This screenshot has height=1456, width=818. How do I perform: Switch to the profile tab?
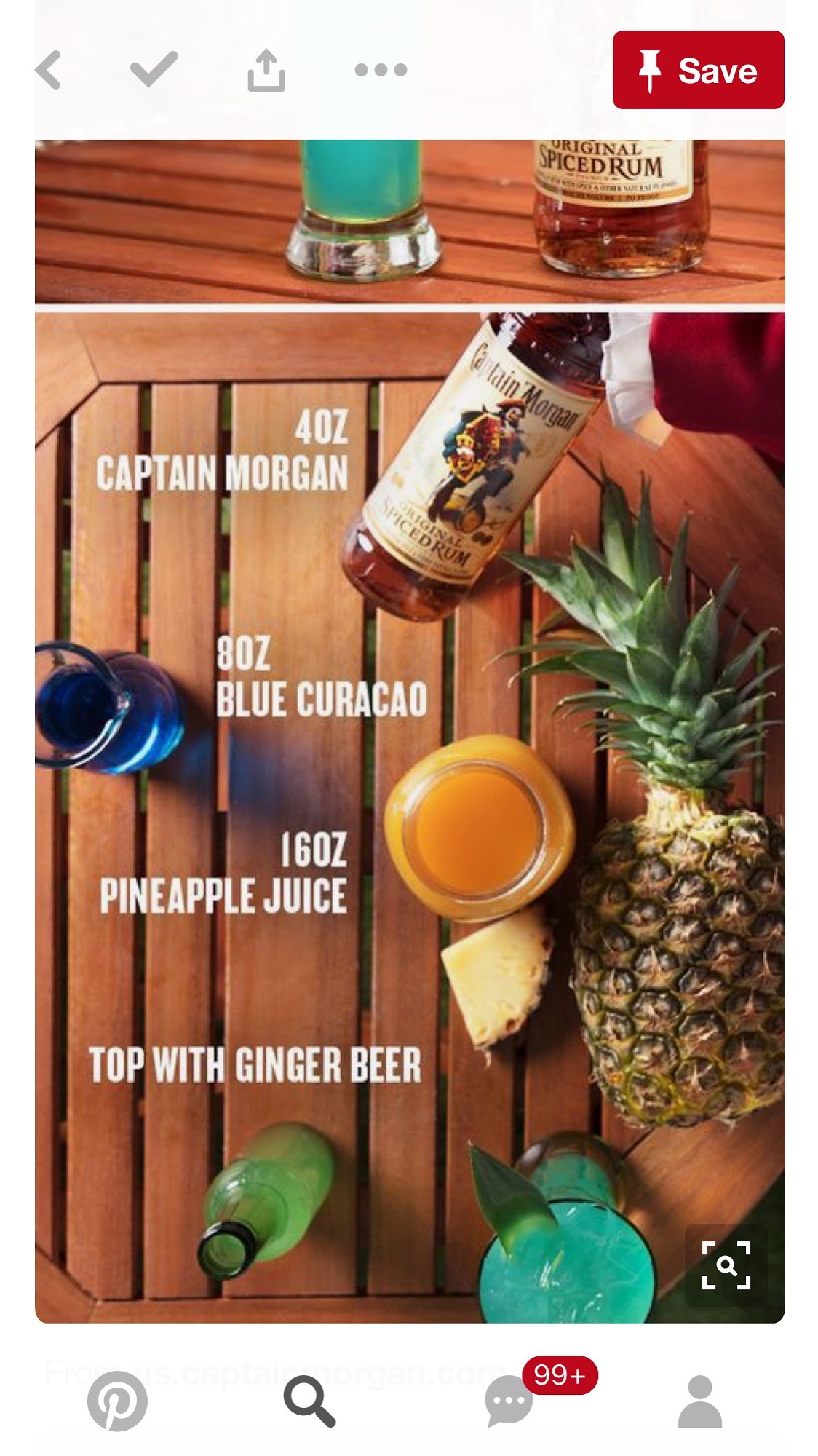point(699,1401)
